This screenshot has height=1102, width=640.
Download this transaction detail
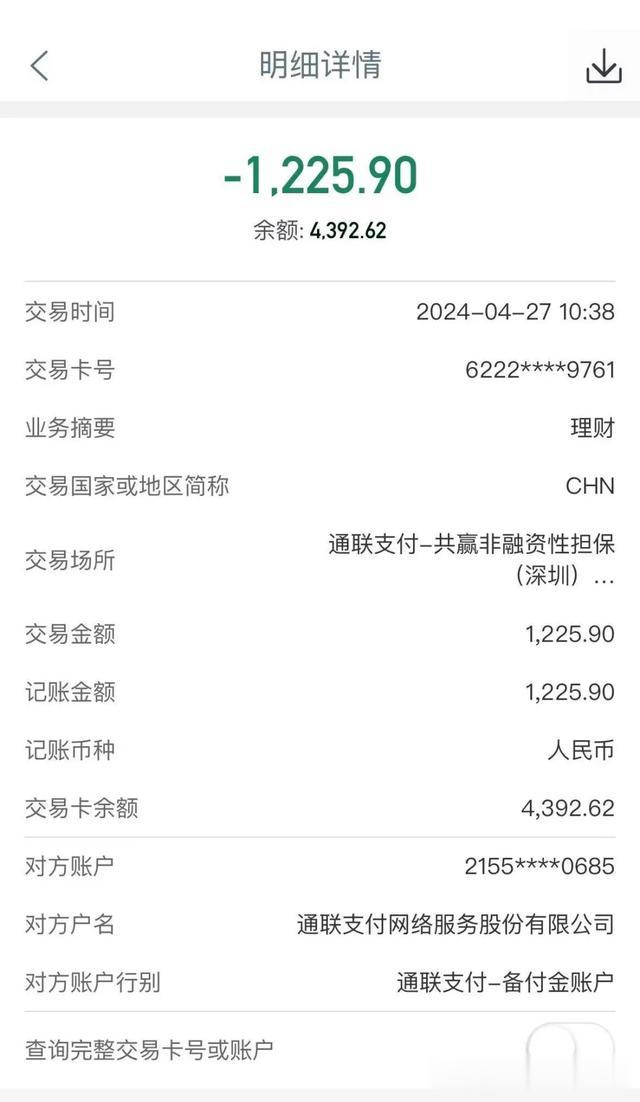point(603,67)
